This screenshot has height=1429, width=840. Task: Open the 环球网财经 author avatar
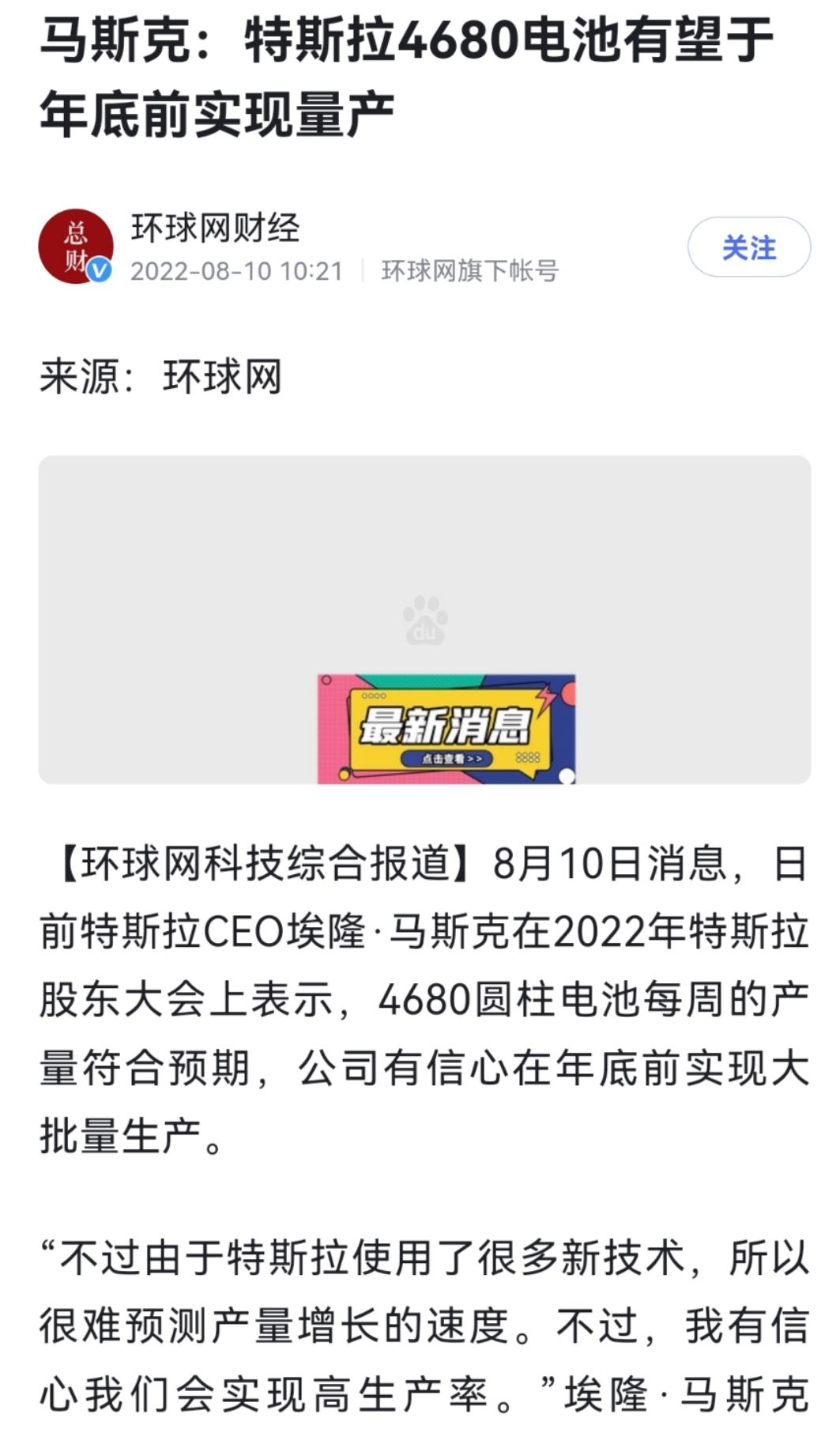click(x=75, y=247)
